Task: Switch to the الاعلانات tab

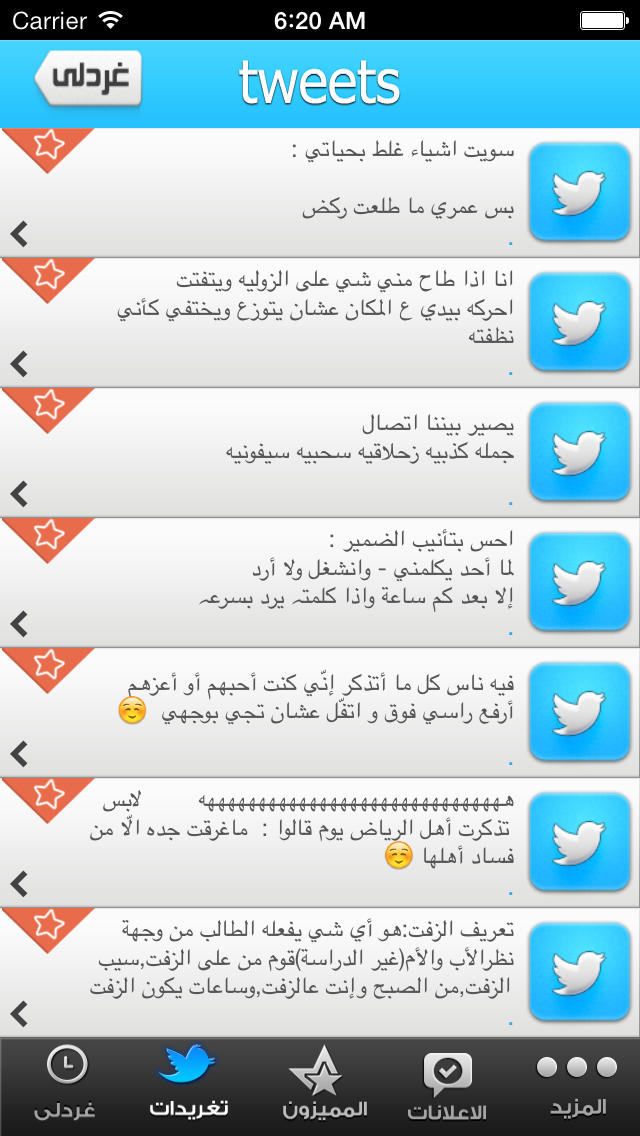Action: click(x=447, y=1083)
